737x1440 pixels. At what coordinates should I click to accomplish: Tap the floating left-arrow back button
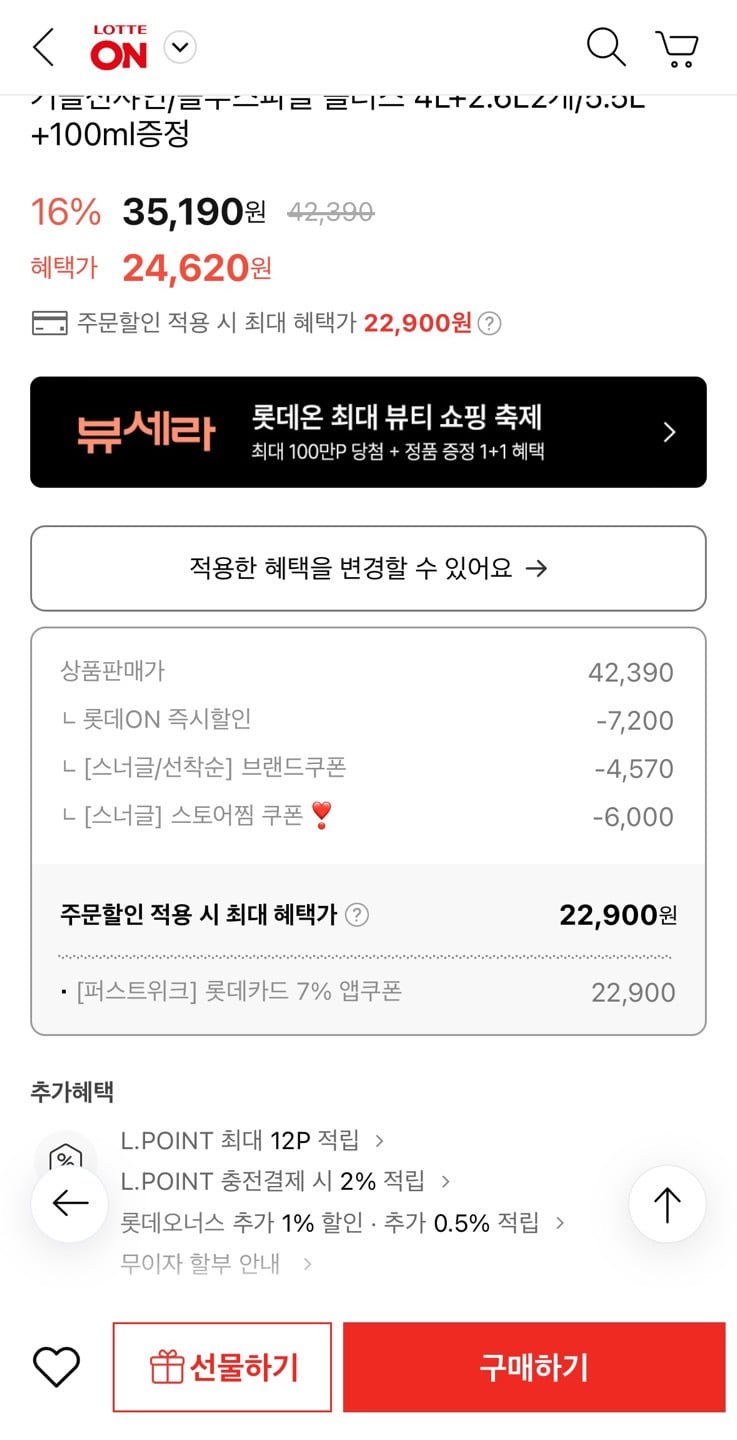coord(70,1204)
